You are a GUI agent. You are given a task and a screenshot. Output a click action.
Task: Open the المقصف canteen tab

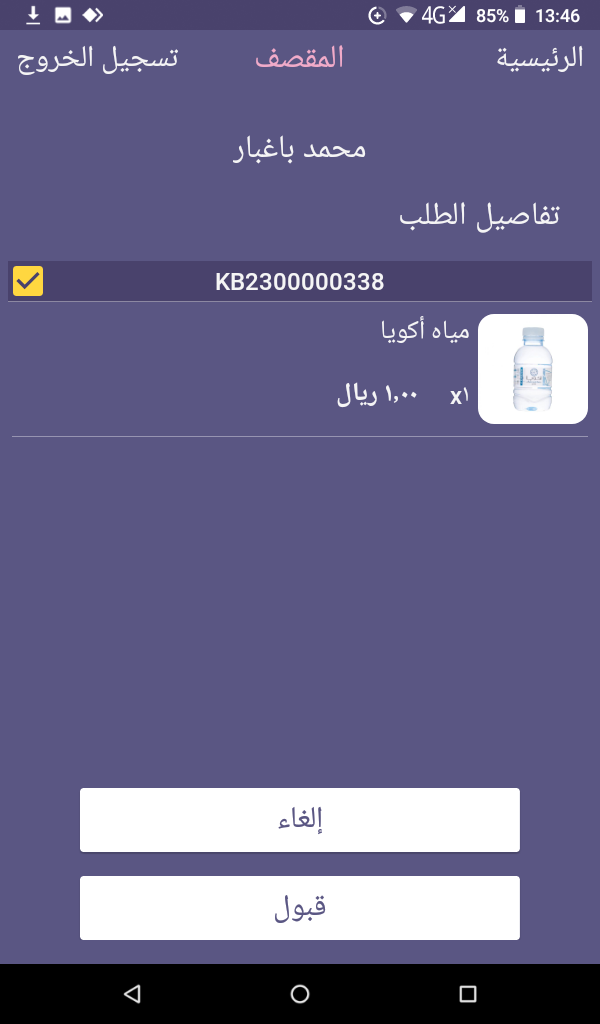(x=299, y=59)
